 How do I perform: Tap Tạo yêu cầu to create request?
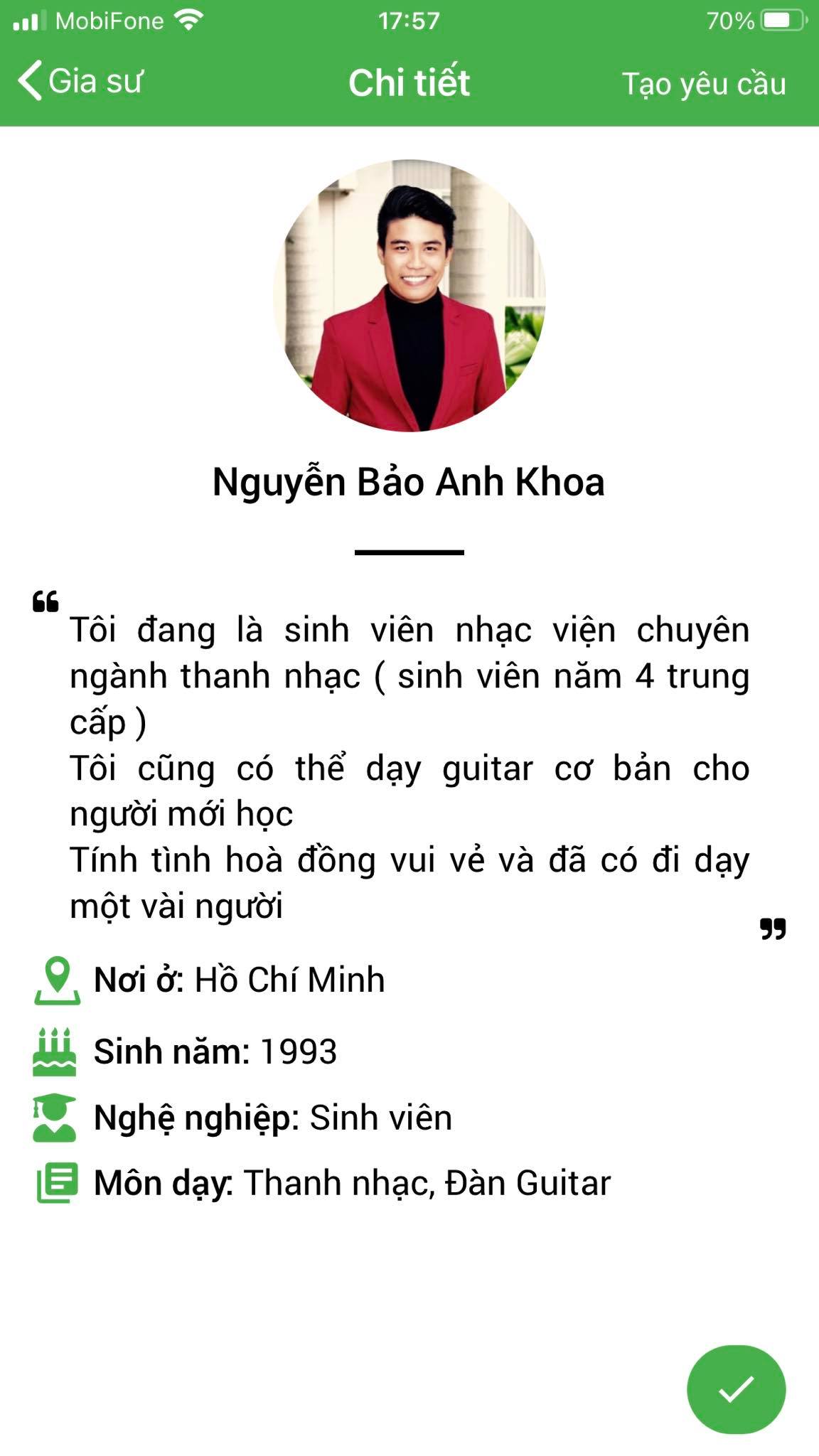(x=703, y=84)
